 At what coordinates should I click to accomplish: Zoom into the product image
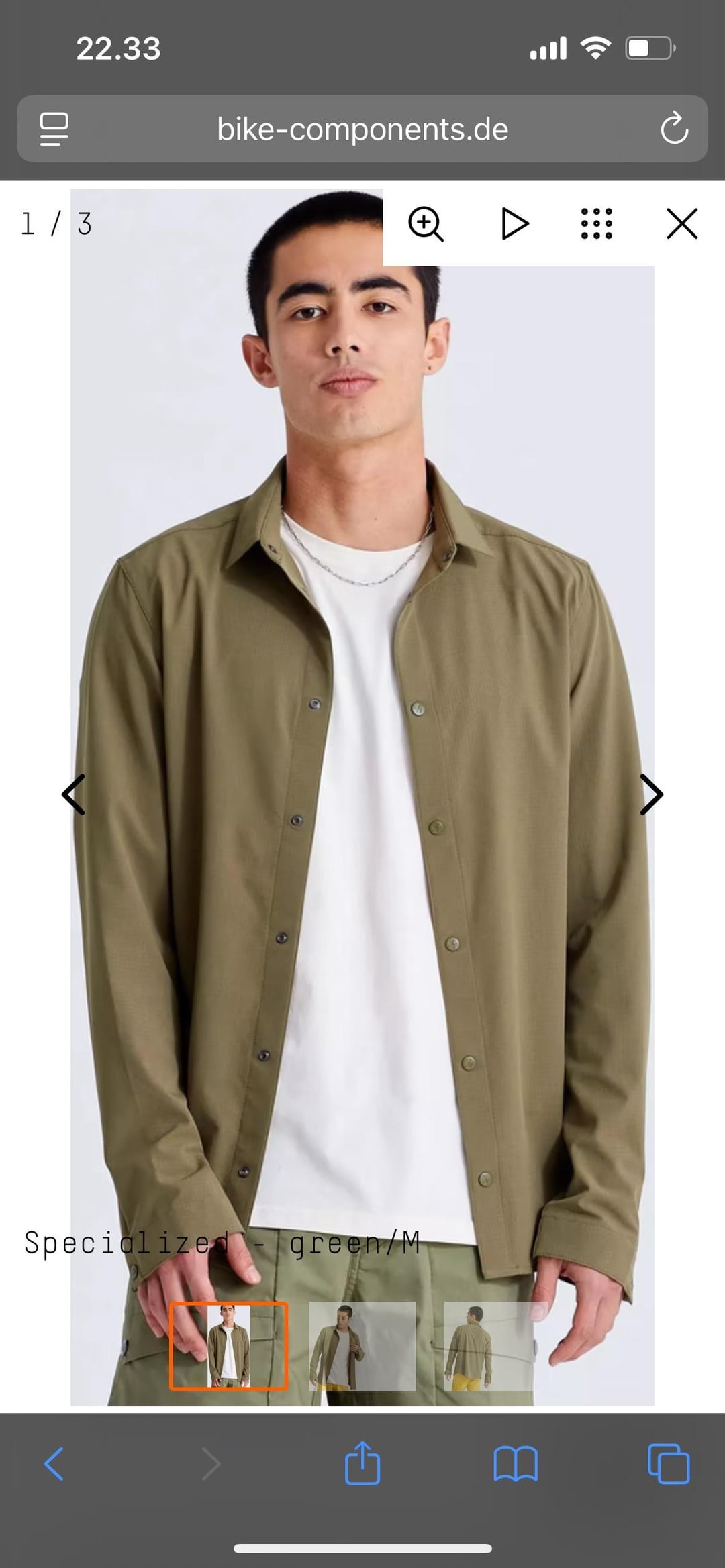(x=426, y=223)
